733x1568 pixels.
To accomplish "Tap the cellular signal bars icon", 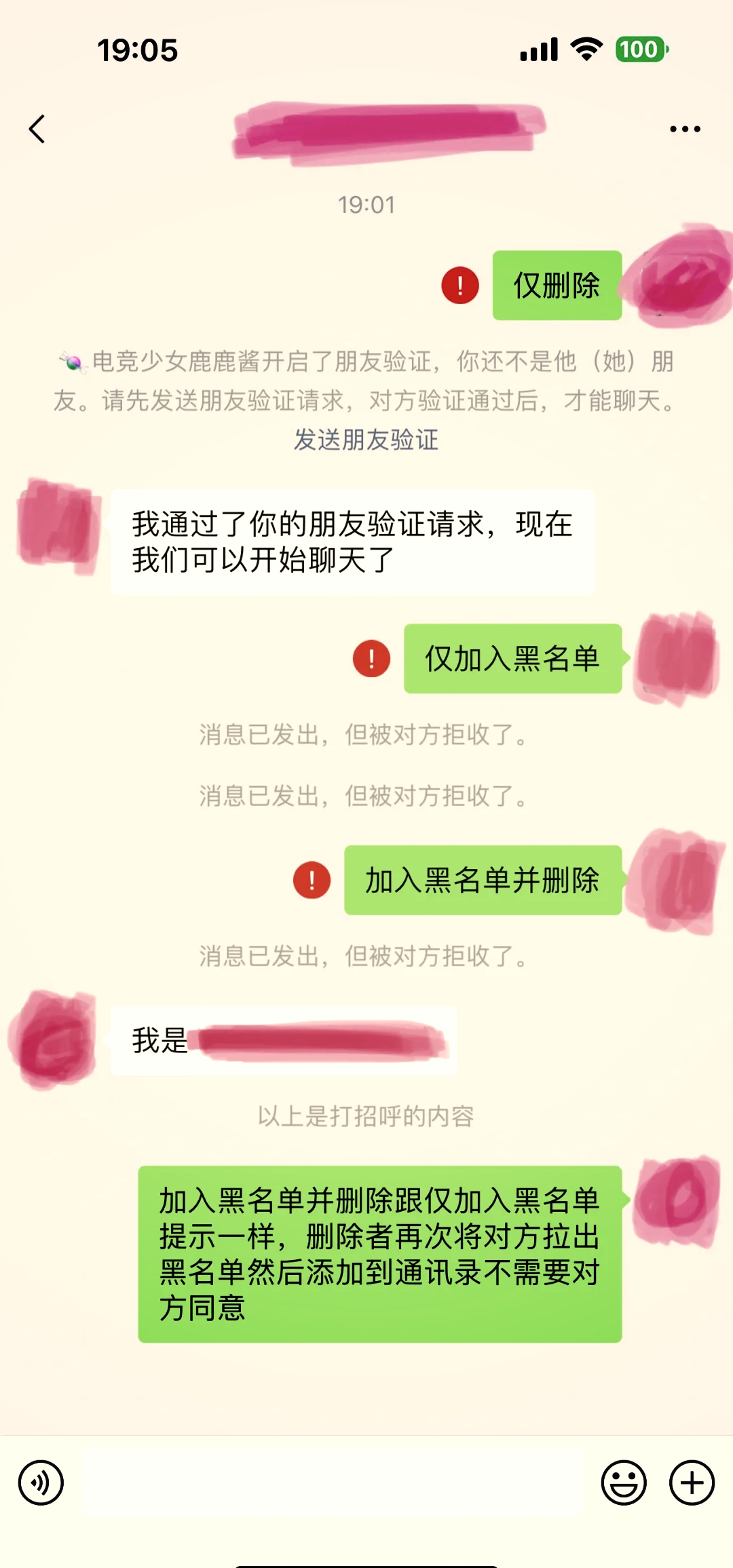I will [538, 50].
